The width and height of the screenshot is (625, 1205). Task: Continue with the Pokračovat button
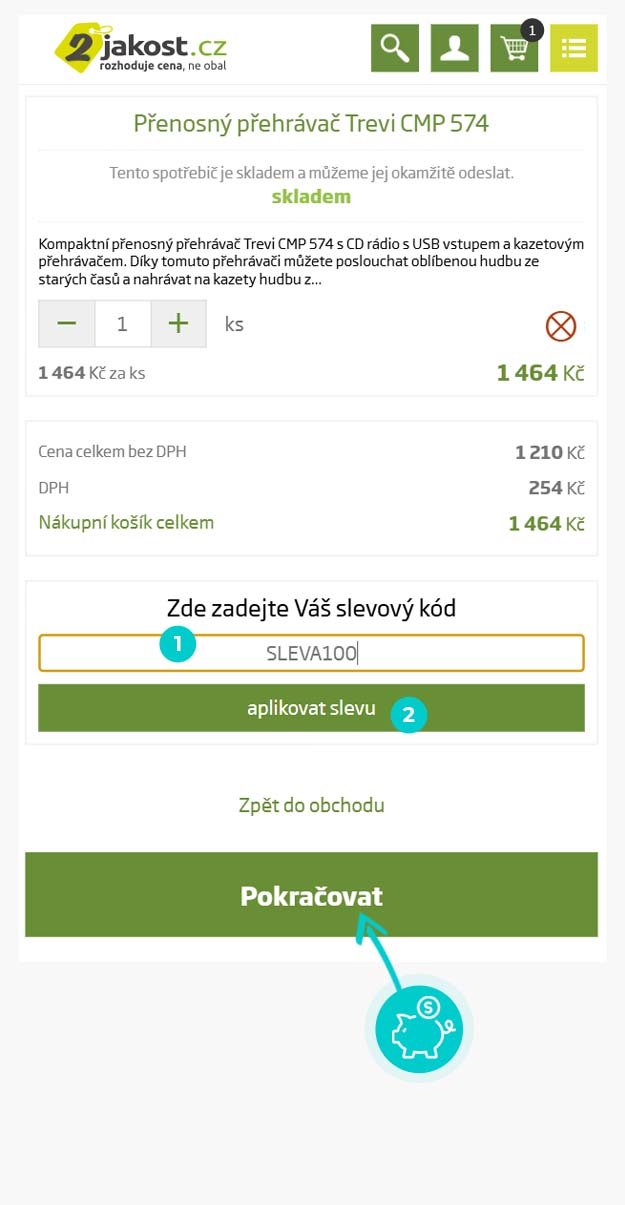coord(311,895)
